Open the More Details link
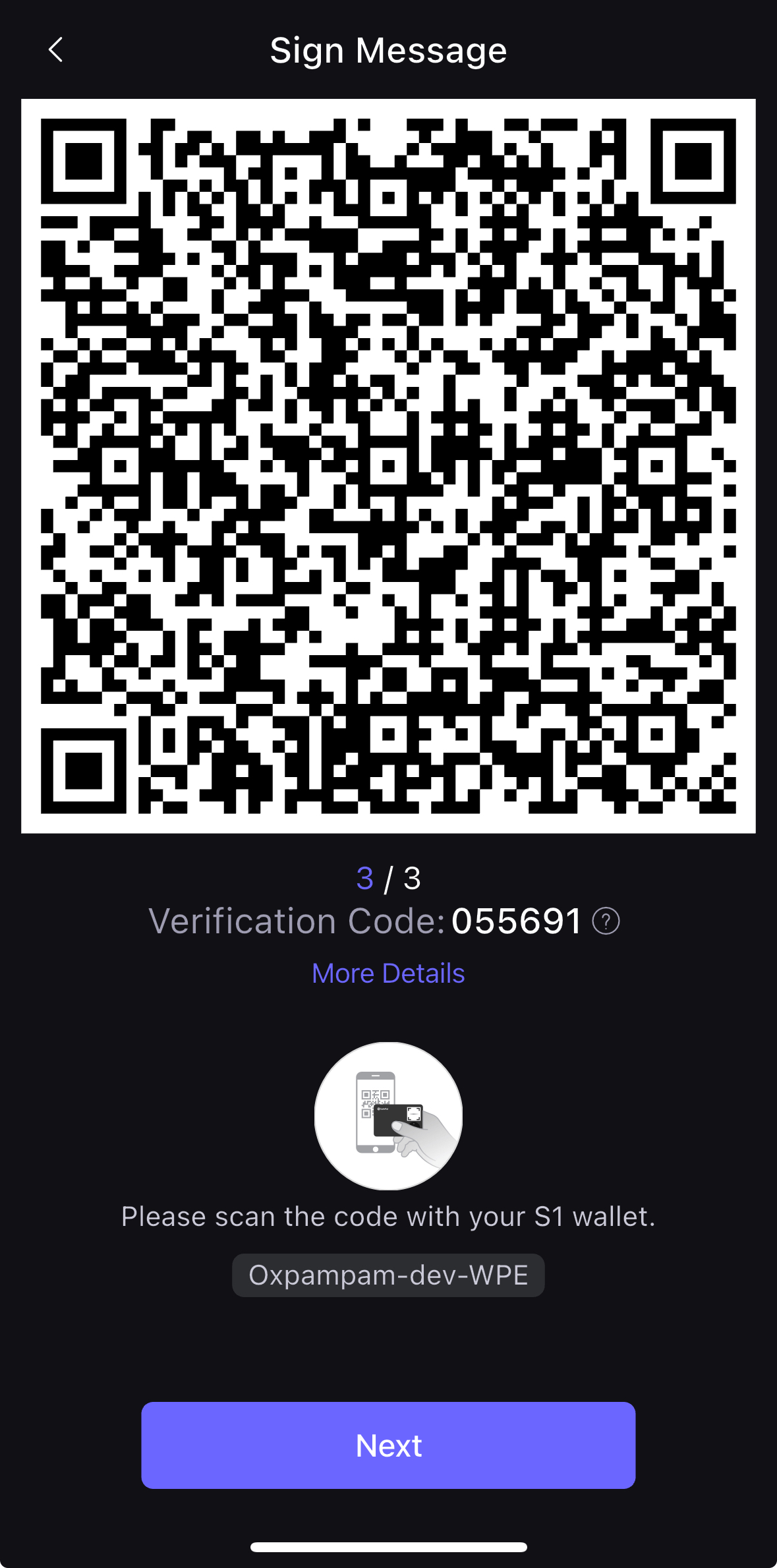777x1568 pixels. click(388, 973)
